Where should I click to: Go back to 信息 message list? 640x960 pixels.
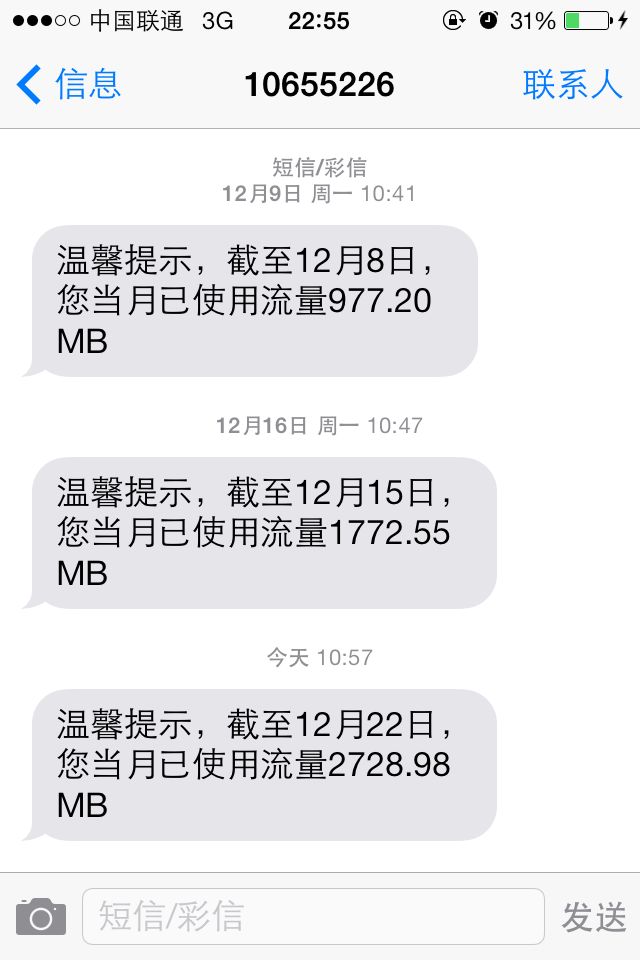click(x=70, y=85)
